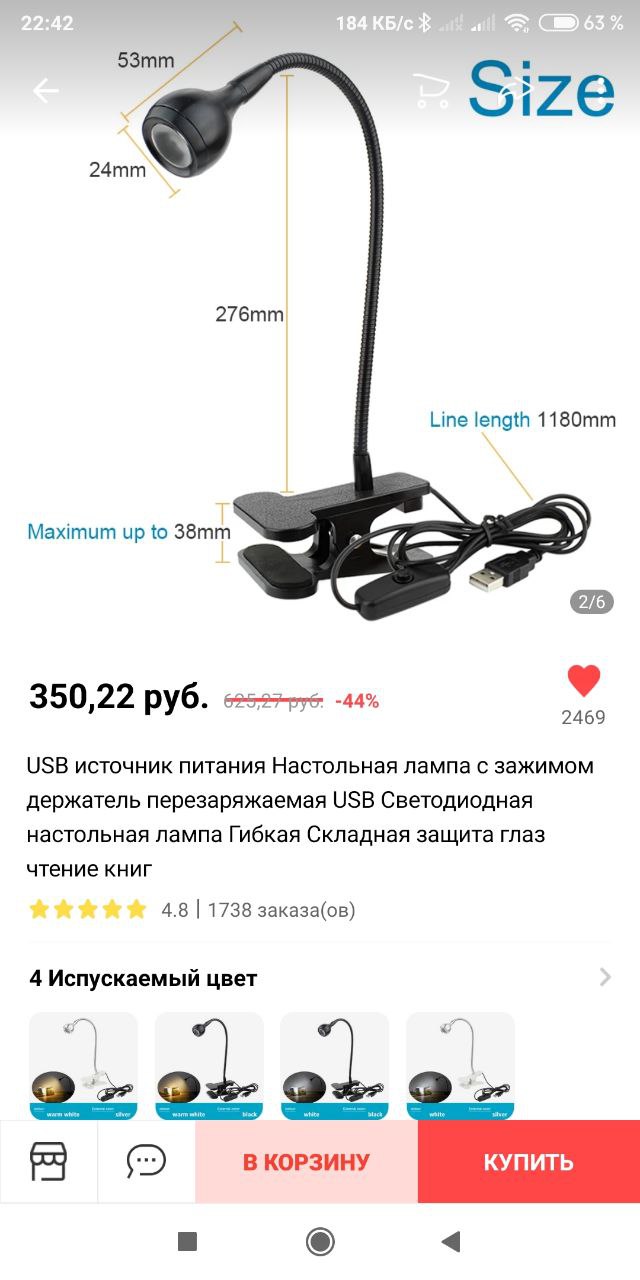Image resolution: width=640 pixels, height=1280 pixels.
Task: Select the warm white black lamp variant
Action: pyautogui.click(x=209, y=1066)
